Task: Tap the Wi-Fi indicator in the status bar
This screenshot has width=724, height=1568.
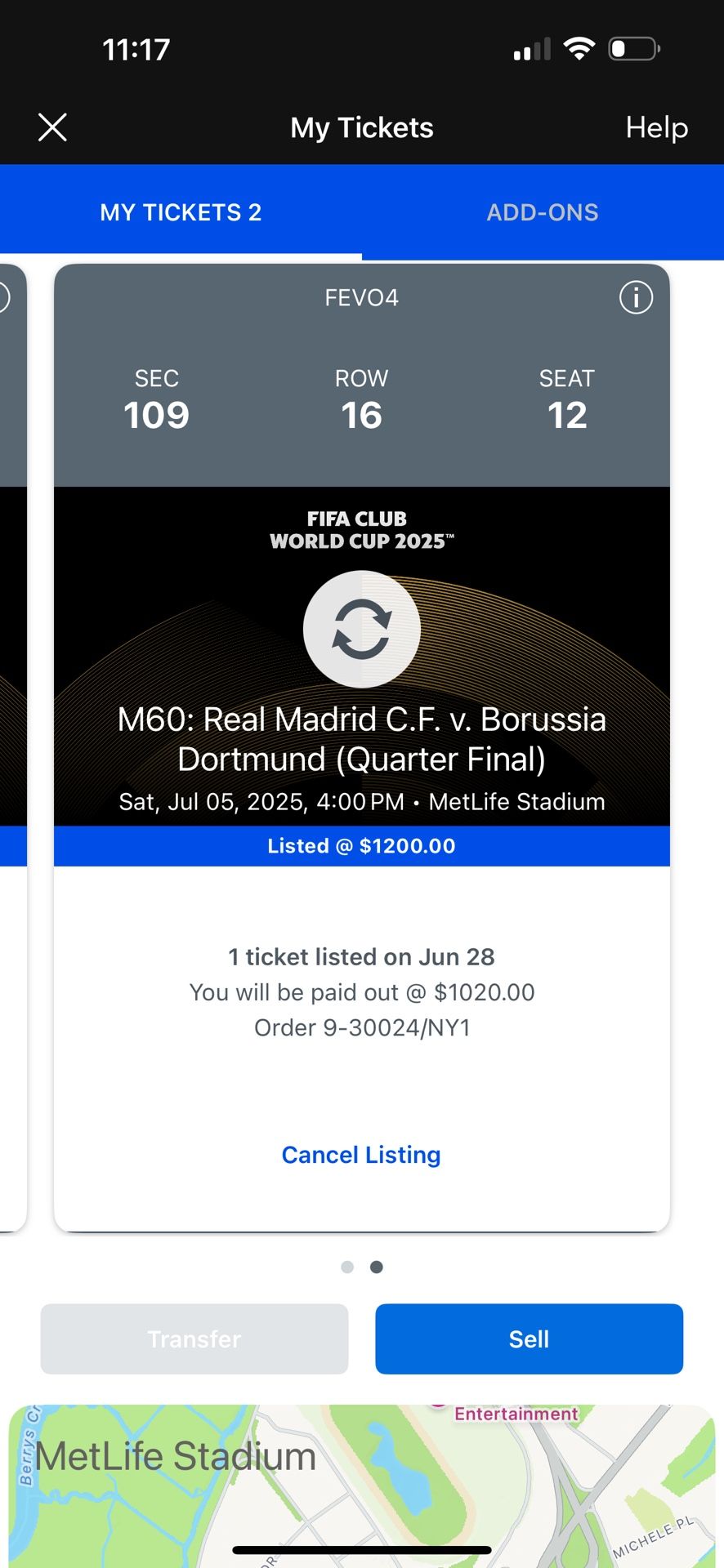Action: [579, 47]
